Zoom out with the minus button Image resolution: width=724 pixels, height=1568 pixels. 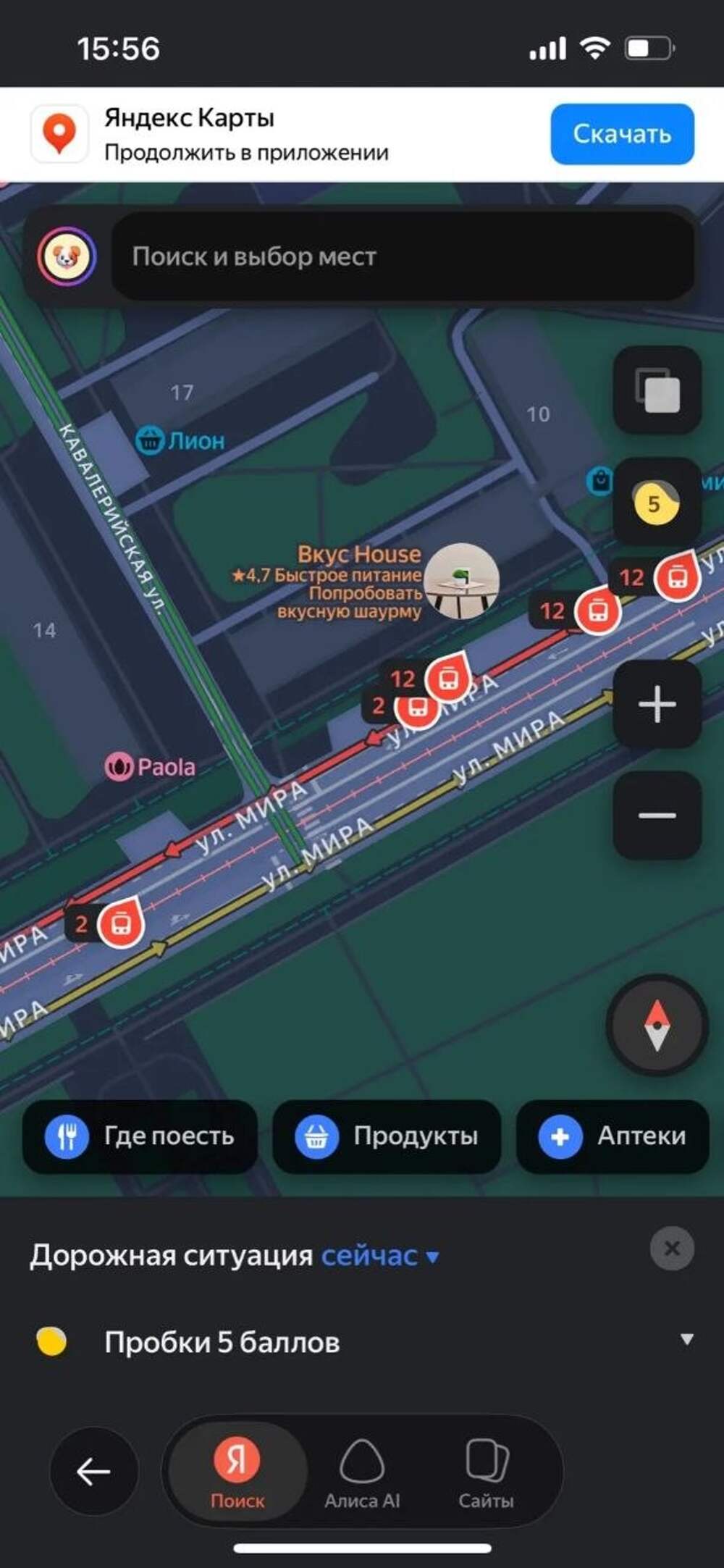click(x=657, y=816)
